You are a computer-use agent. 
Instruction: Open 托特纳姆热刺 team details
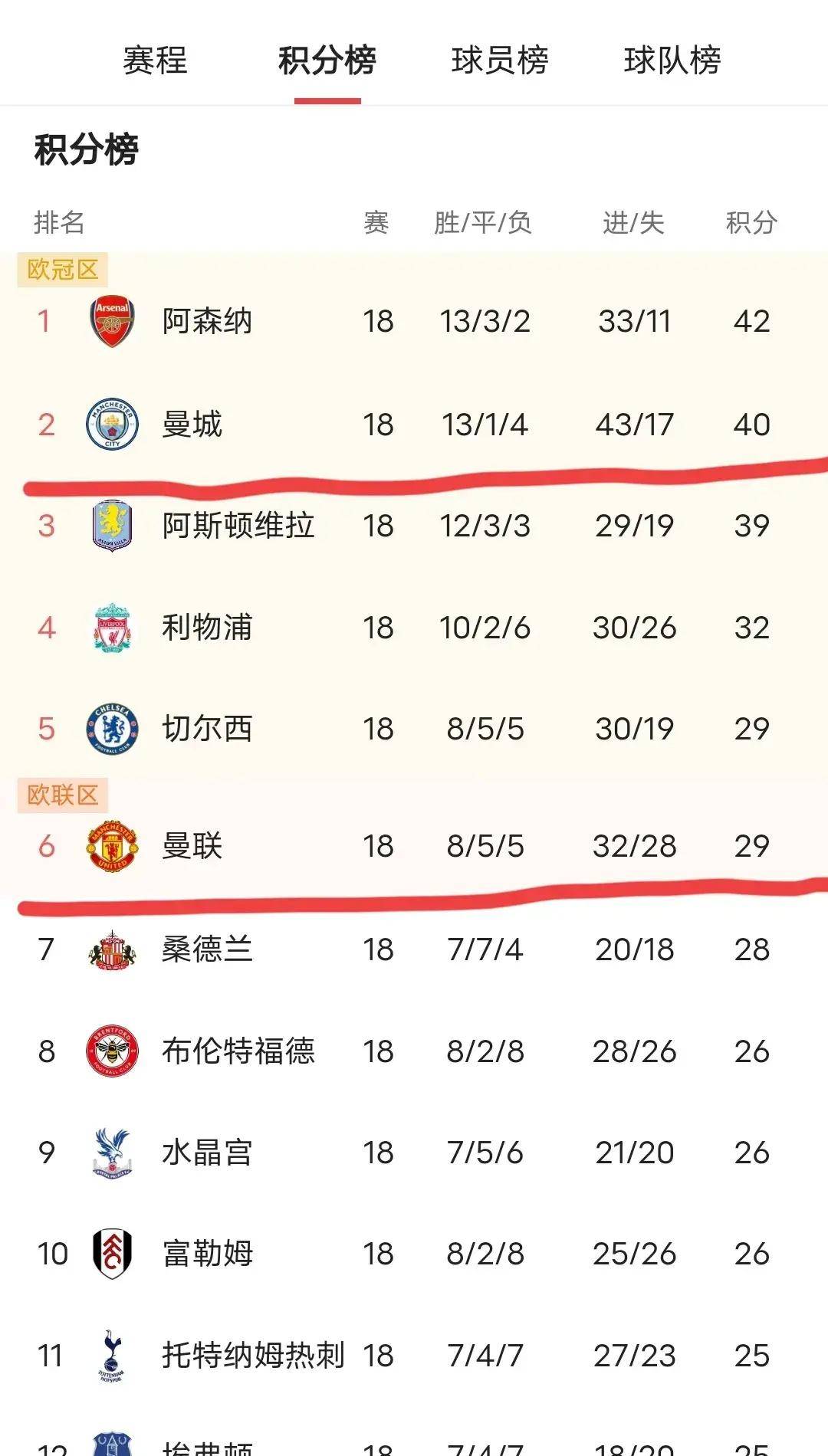pos(253,1356)
